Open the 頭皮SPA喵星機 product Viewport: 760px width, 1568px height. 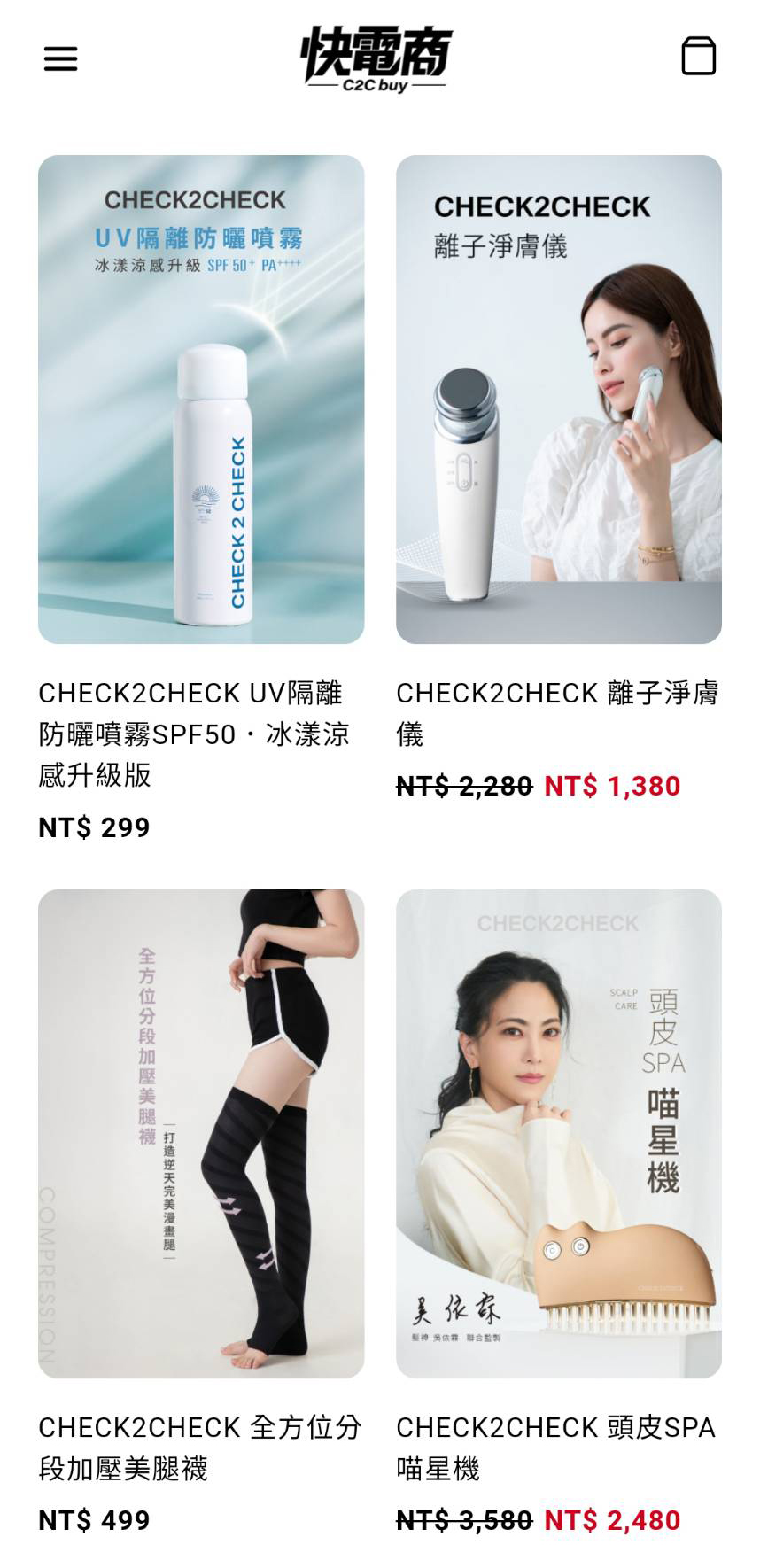click(x=558, y=1133)
